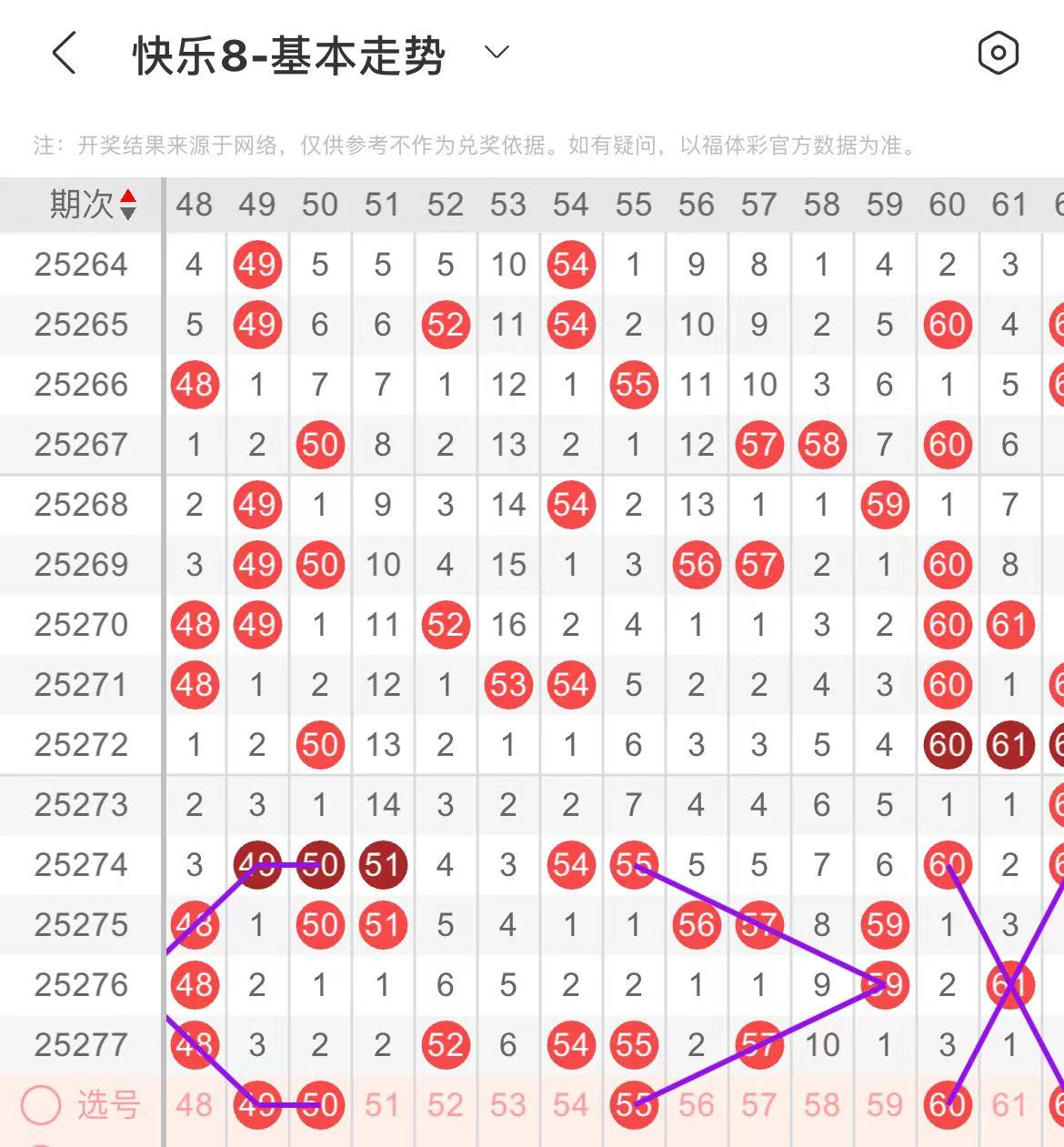Select number 57 in the 选号 row
The height and width of the screenshot is (1147, 1064).
point(758,1105)
